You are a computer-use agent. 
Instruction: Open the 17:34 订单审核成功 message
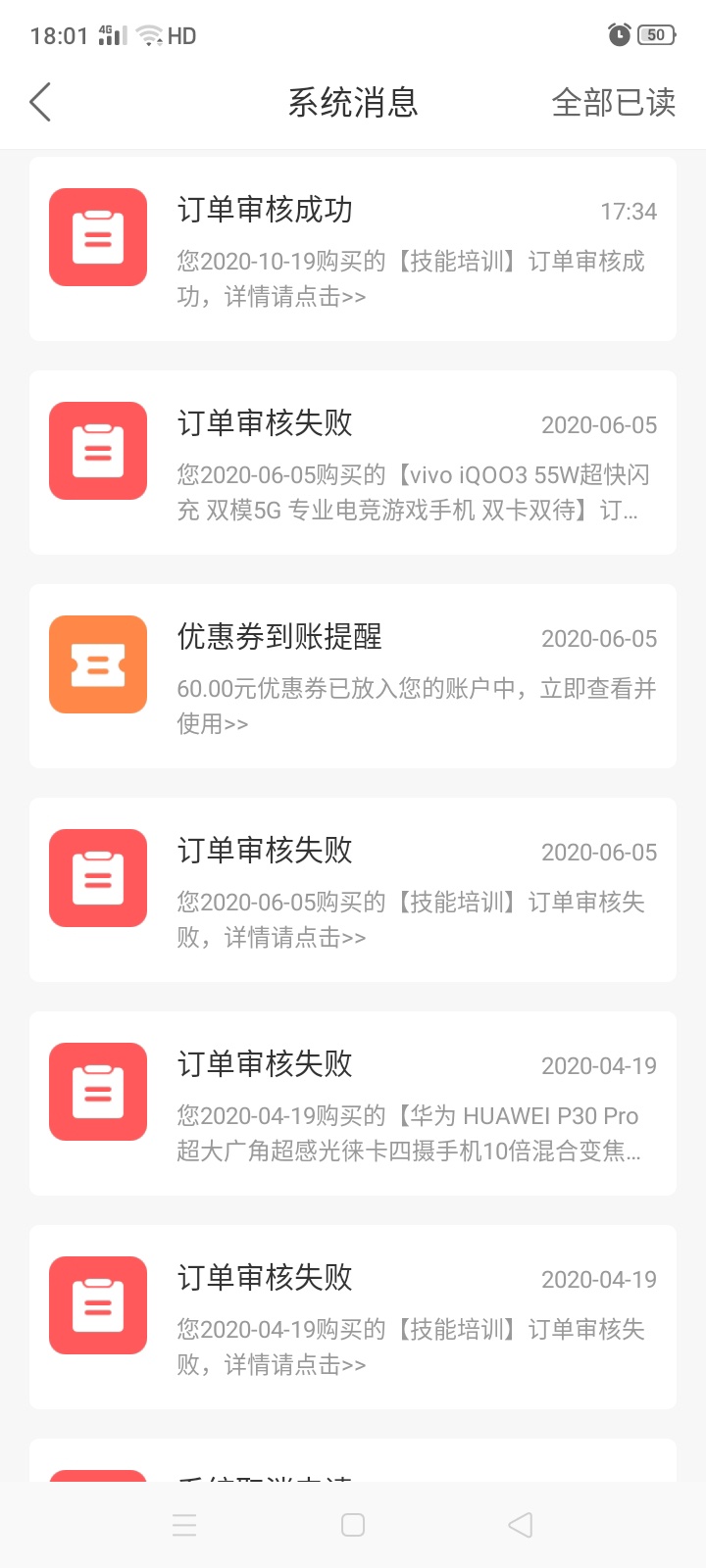pyautogui.click(x=353, y=249)
